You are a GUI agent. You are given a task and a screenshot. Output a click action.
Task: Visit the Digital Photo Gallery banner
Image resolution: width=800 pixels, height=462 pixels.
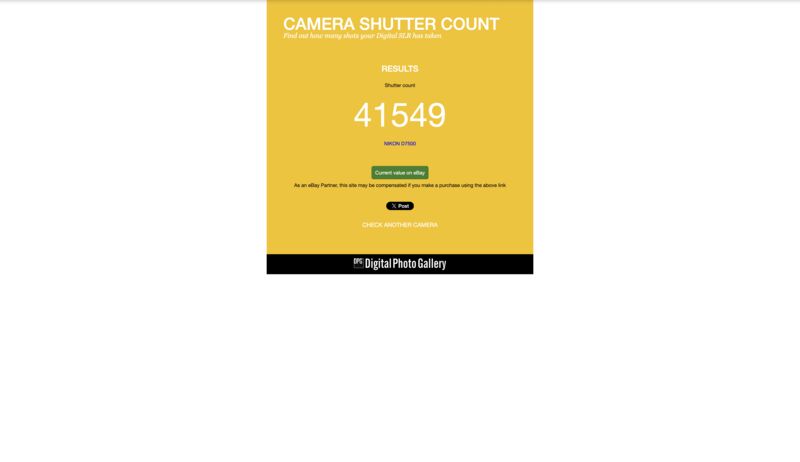[x=400, y=264]
